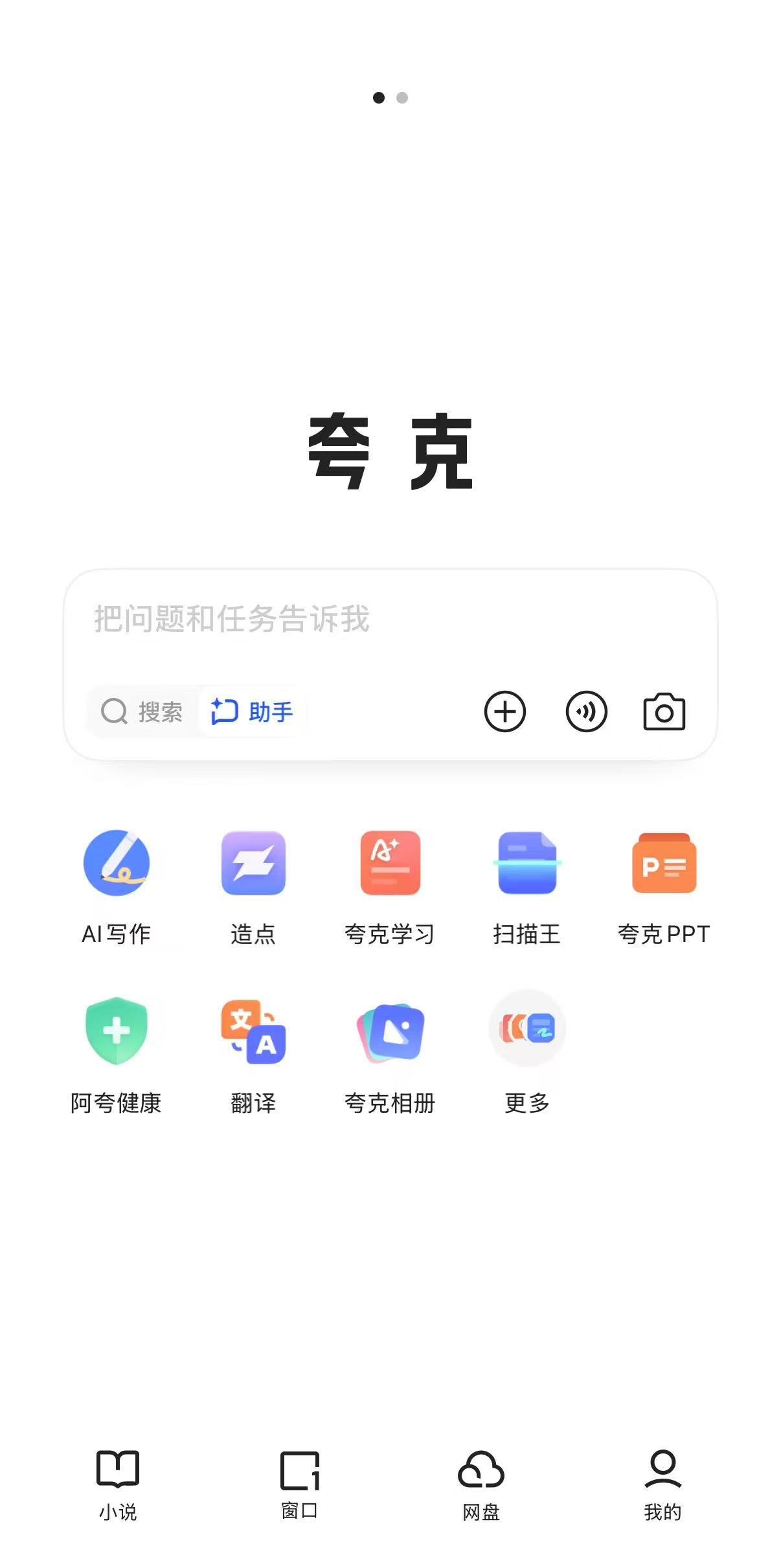
Task: Tap the second page indicator dot
Action: click(x=402, y=98)
